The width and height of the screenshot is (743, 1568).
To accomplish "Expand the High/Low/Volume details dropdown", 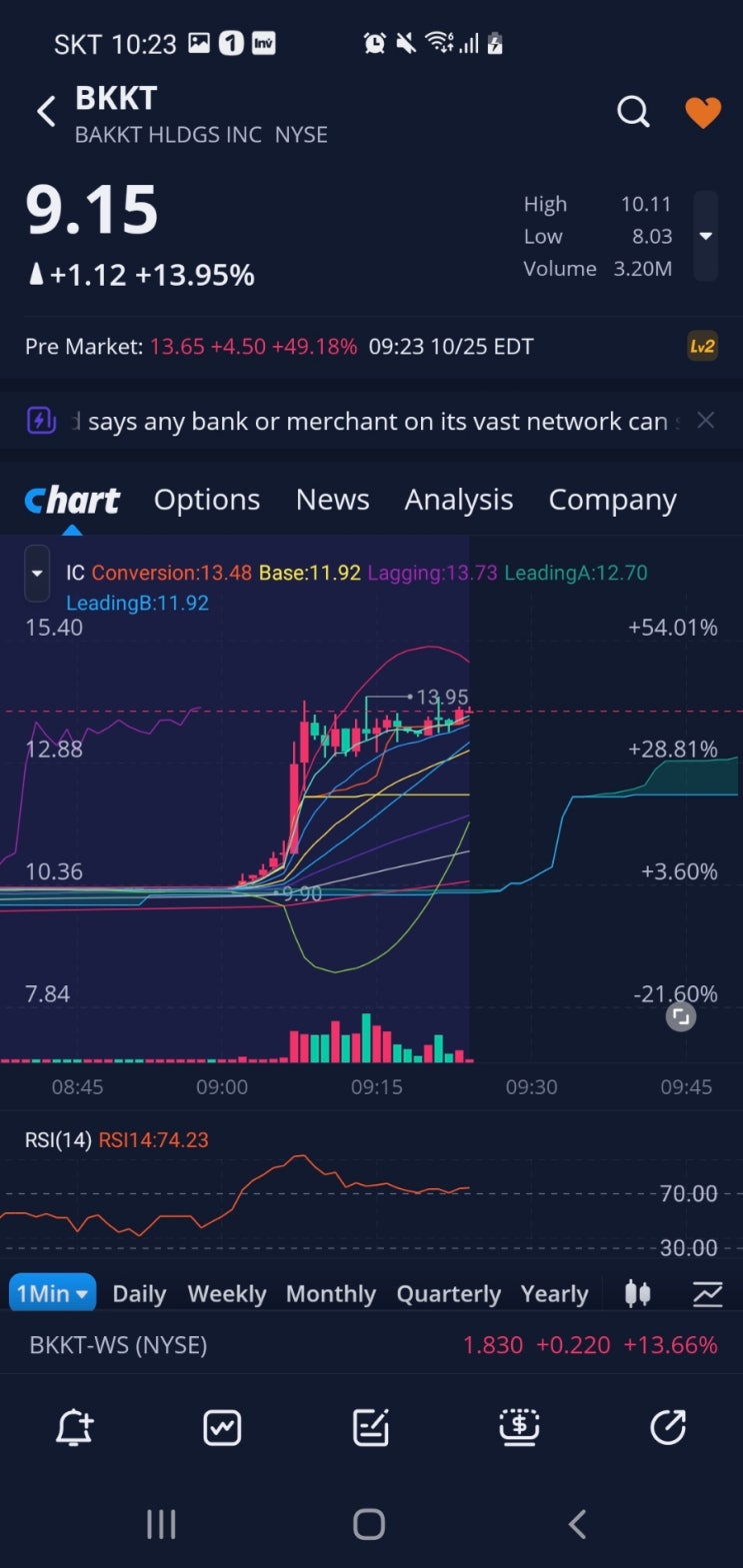I will click(705, 236).
